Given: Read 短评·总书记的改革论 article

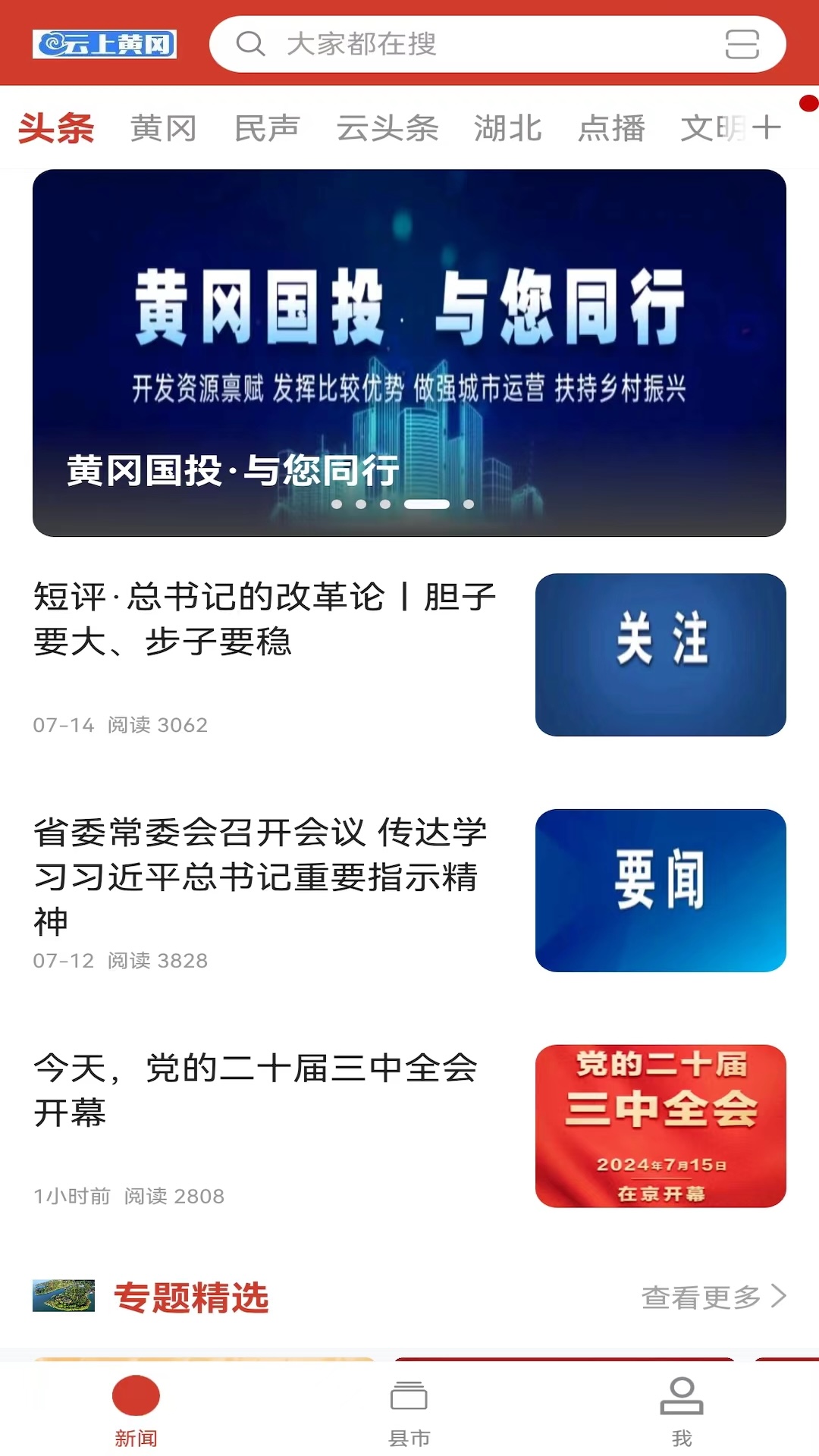Looking at the screenshot, I should pyautogui.click(x=265, y=619).
